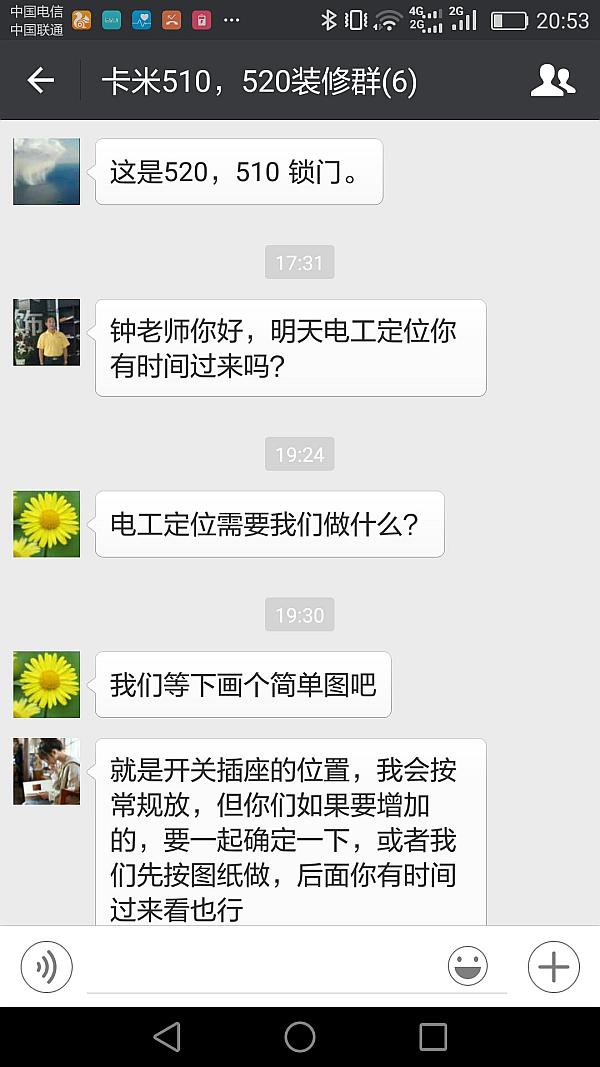Go back from the group chat
The width and height of the screenshot is (600, 1067).
40,81
